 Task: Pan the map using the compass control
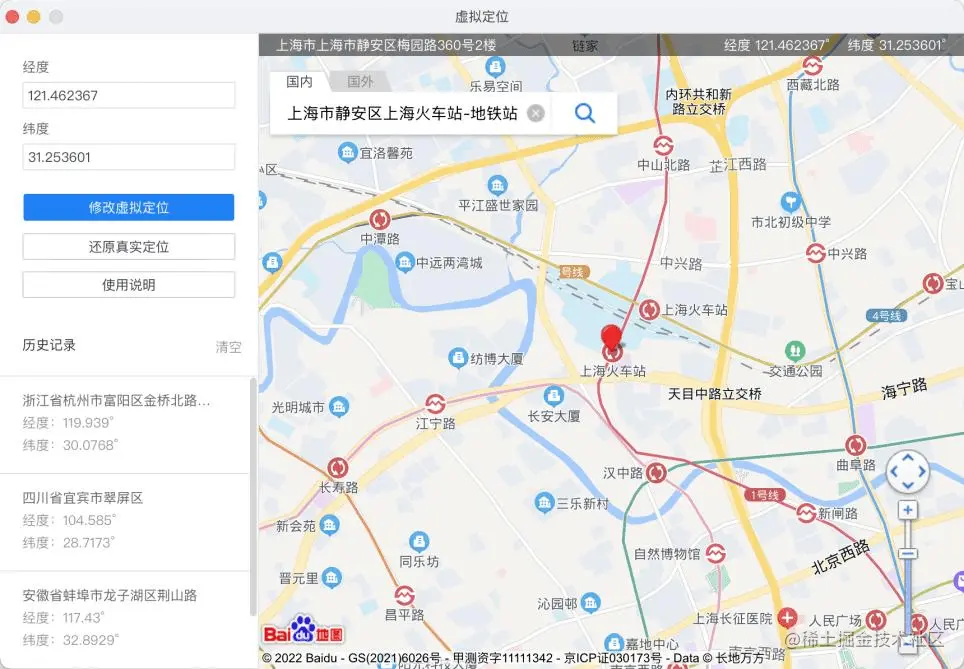click(x=908, y=472)
